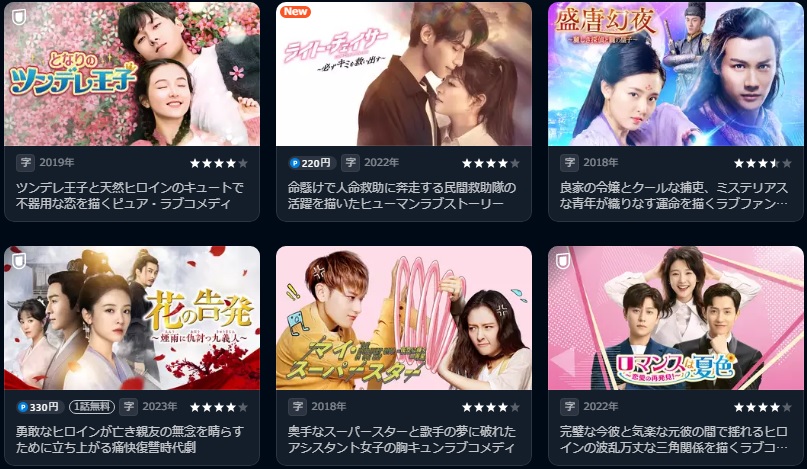The width and height of the screenshot is (807, 469).
Task: Open the となりのツンデレ王子 drama card
Action: coord(131,75)
